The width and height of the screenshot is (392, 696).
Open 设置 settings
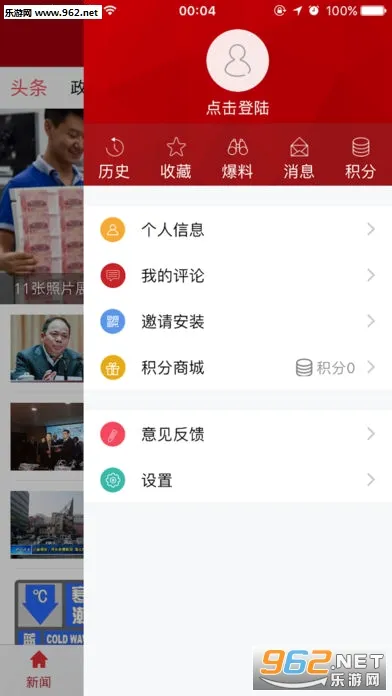[238, 480]
